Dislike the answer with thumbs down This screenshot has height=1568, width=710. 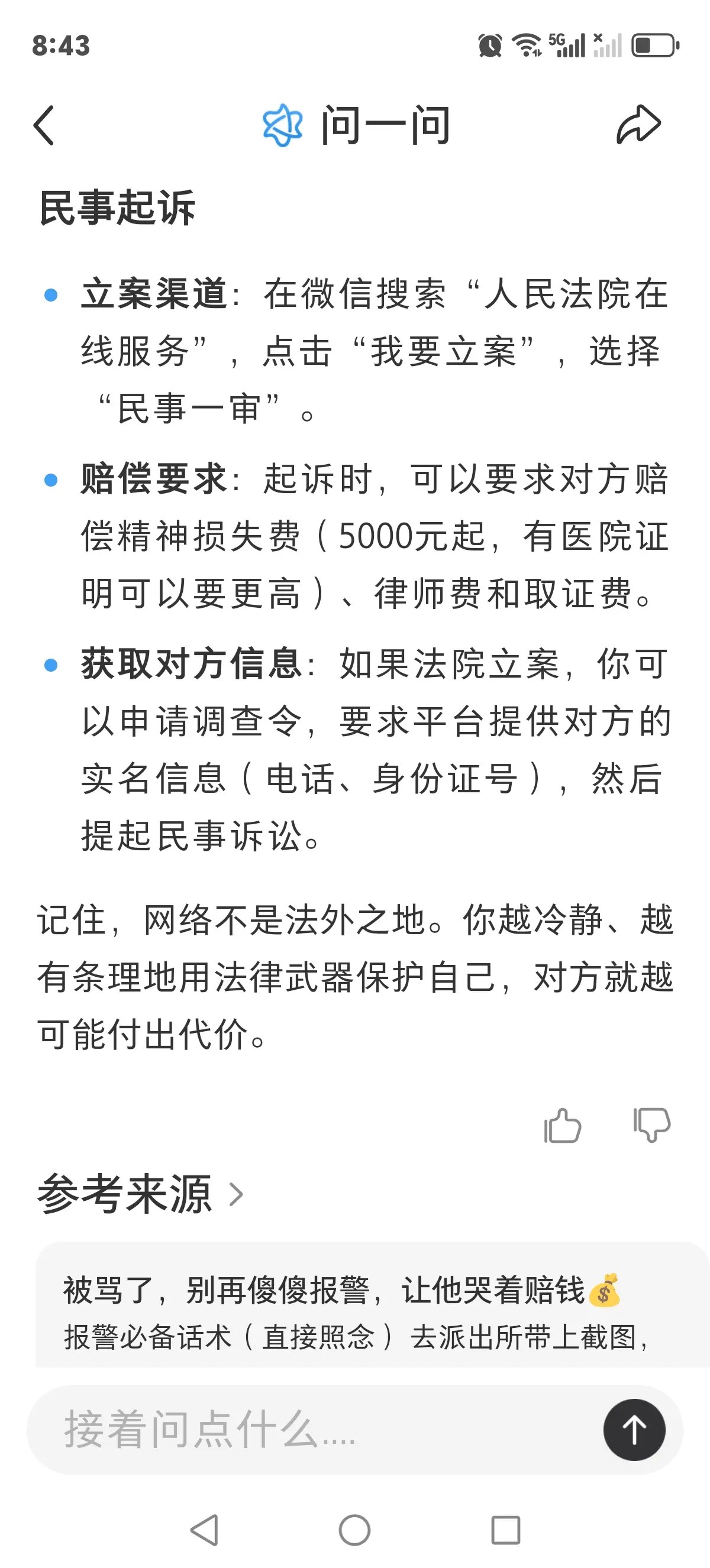(x=651, y=1125)
